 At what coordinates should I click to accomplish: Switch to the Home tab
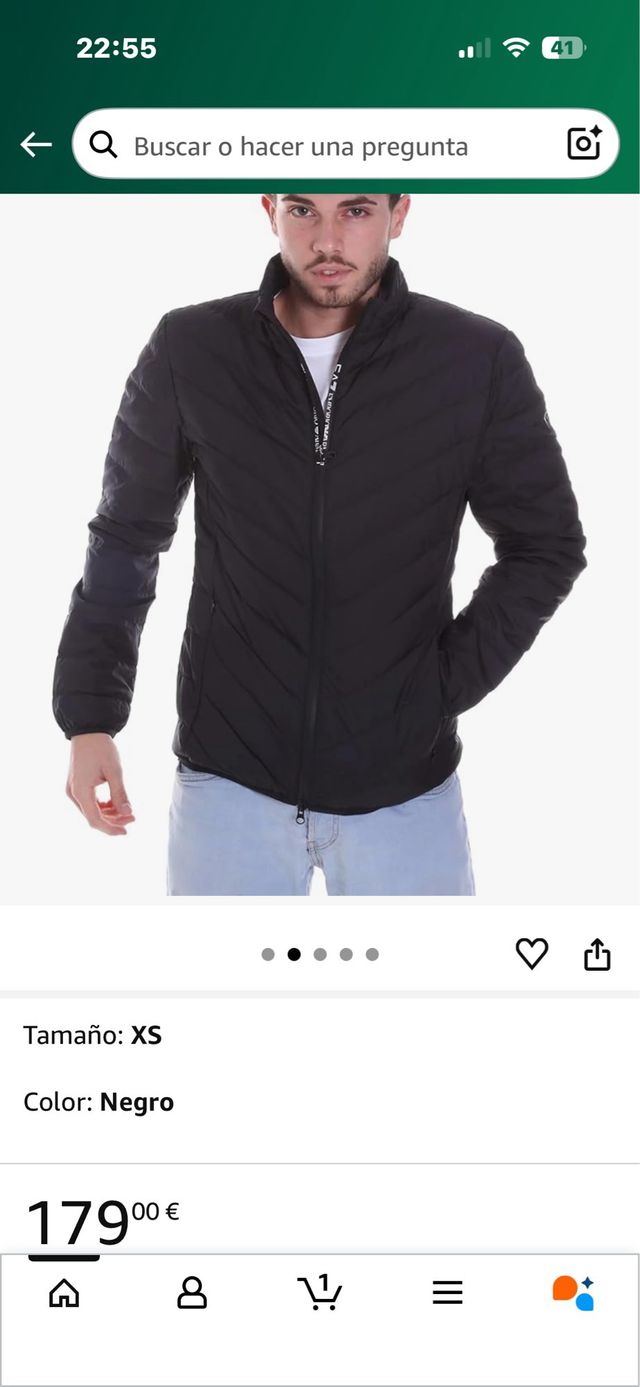point(64,1292)
